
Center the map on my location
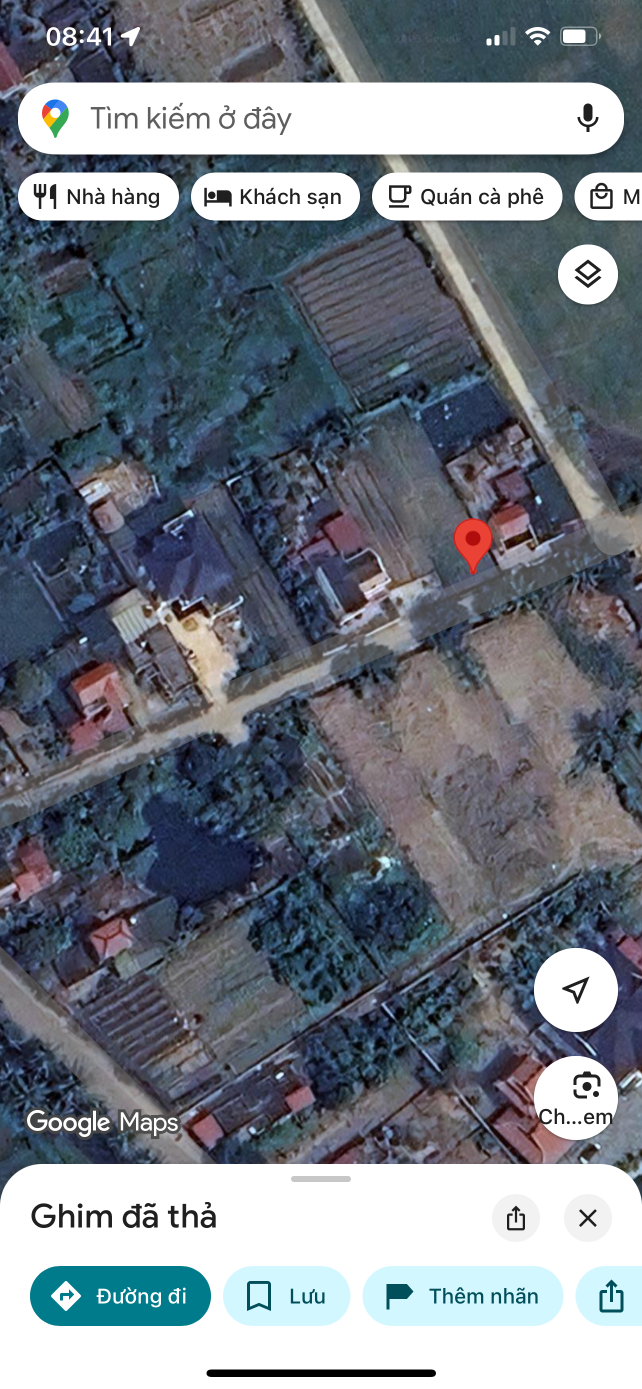pyautogui.click(x=575, y=990)
